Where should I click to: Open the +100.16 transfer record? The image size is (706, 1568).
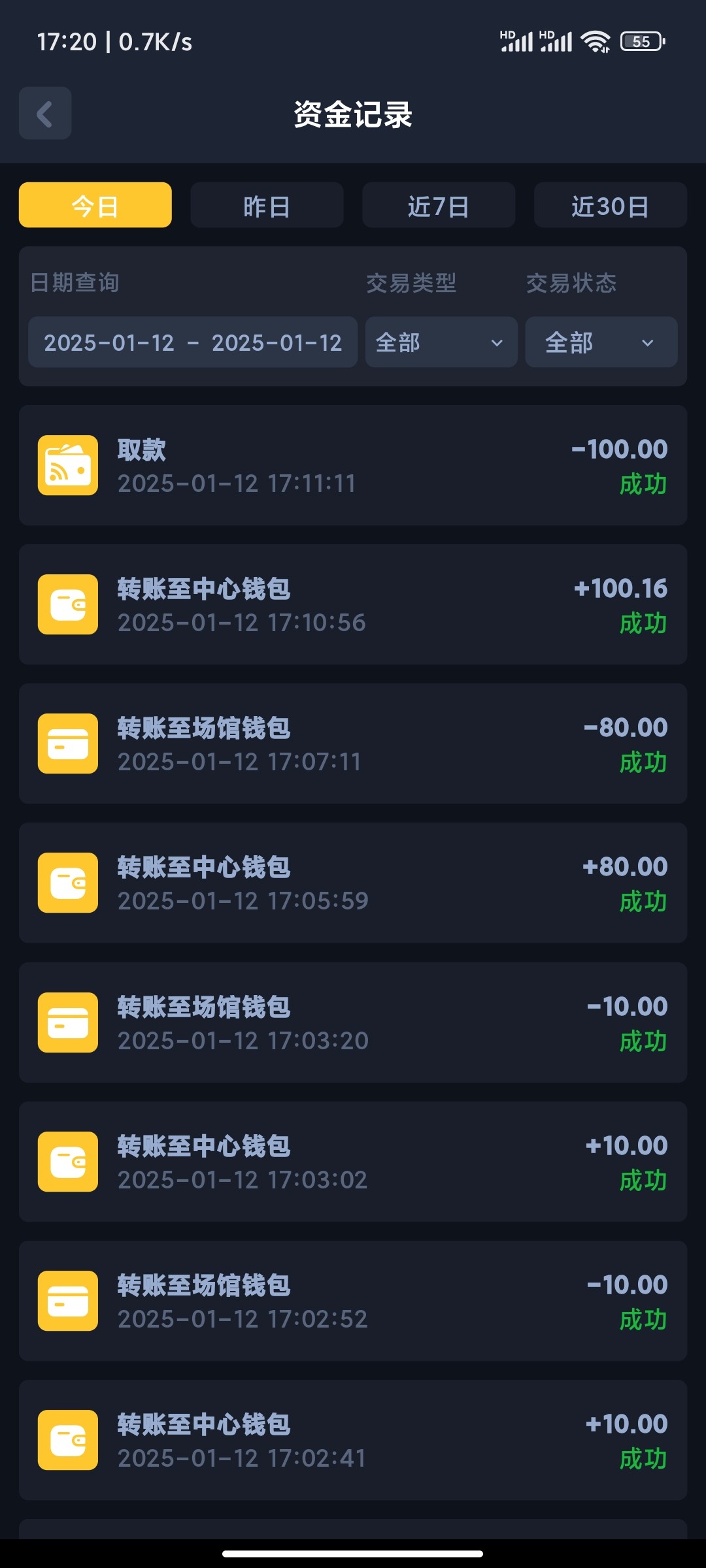coord(353,604)
